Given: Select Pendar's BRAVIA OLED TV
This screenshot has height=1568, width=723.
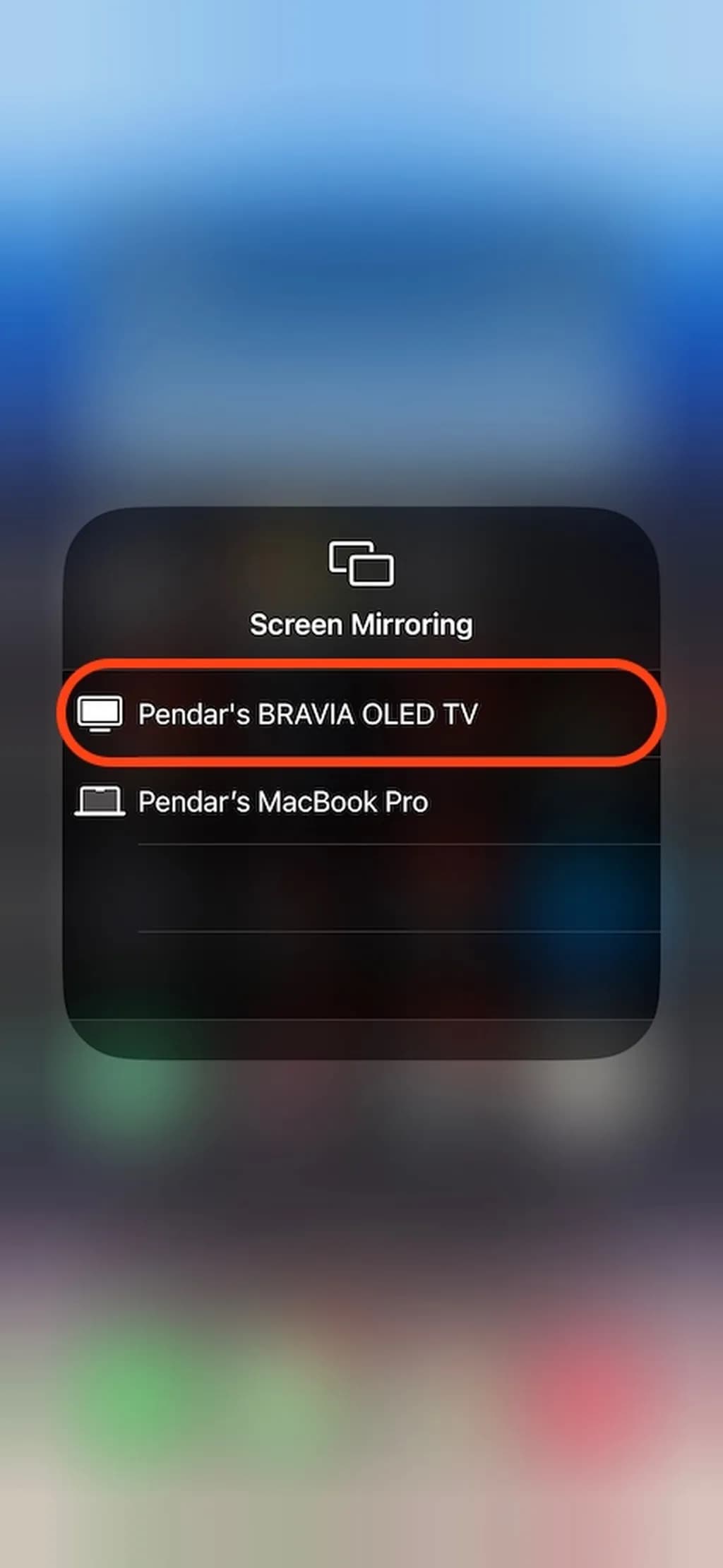Looking at the screenshot, I should 308,714.
